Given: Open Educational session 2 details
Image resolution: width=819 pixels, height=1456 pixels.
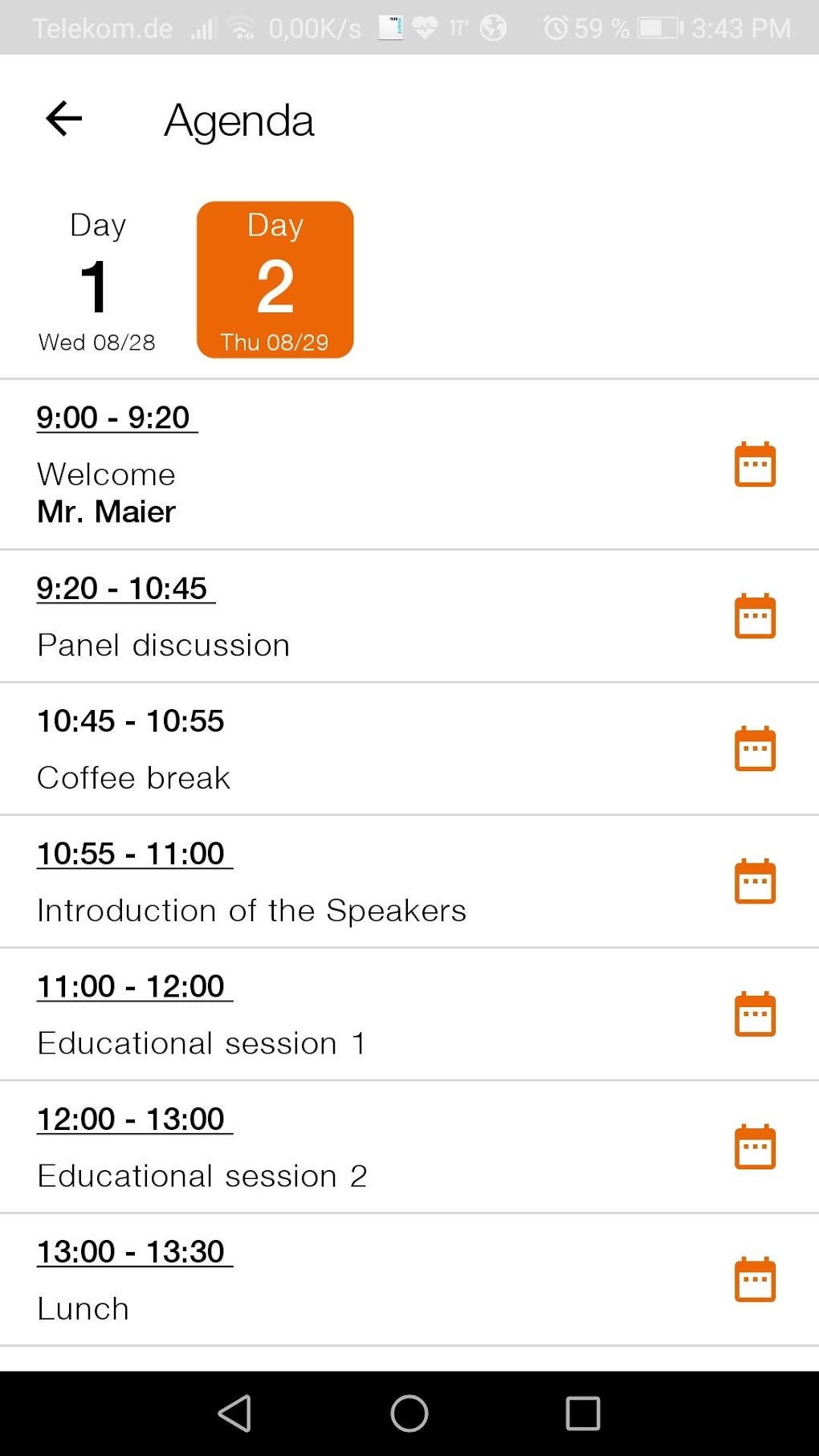Looking at the screenshot, I should tap(409, 1147).
